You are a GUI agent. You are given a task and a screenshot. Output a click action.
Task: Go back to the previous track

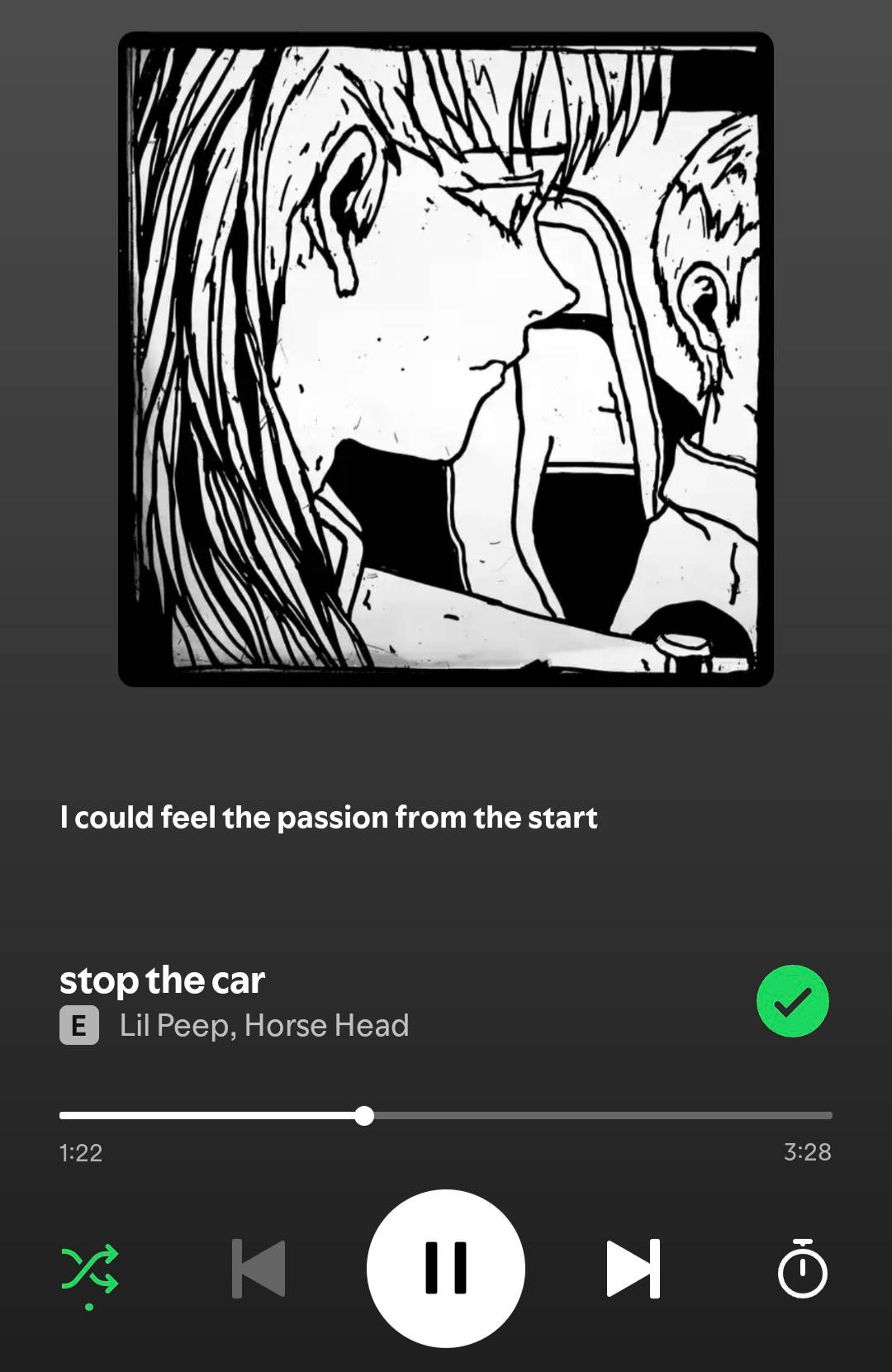pyautogui.click(x=259, y=1268)
